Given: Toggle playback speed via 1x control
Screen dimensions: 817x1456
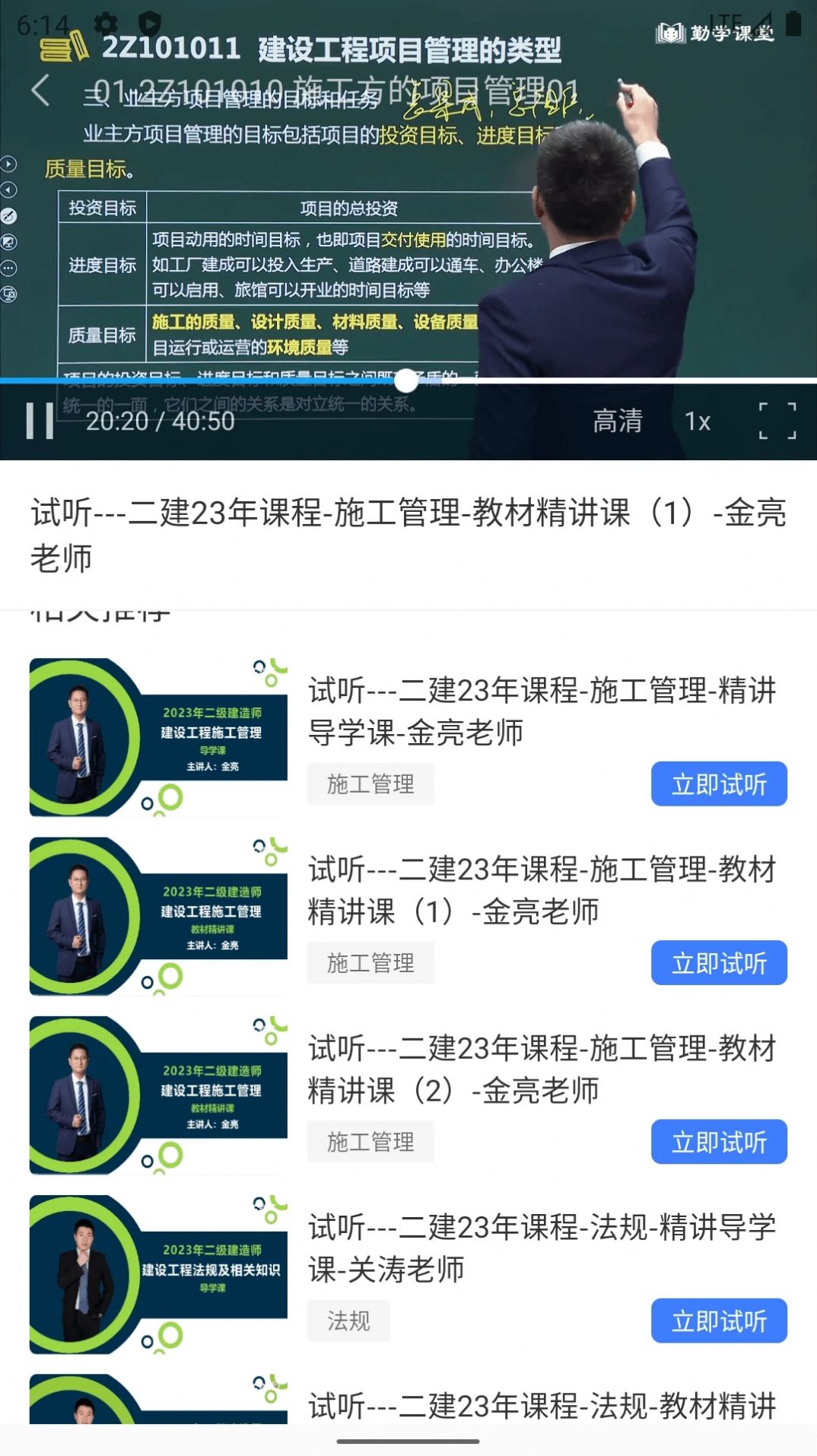Looking at the screenshot, I should coord(696,421).
